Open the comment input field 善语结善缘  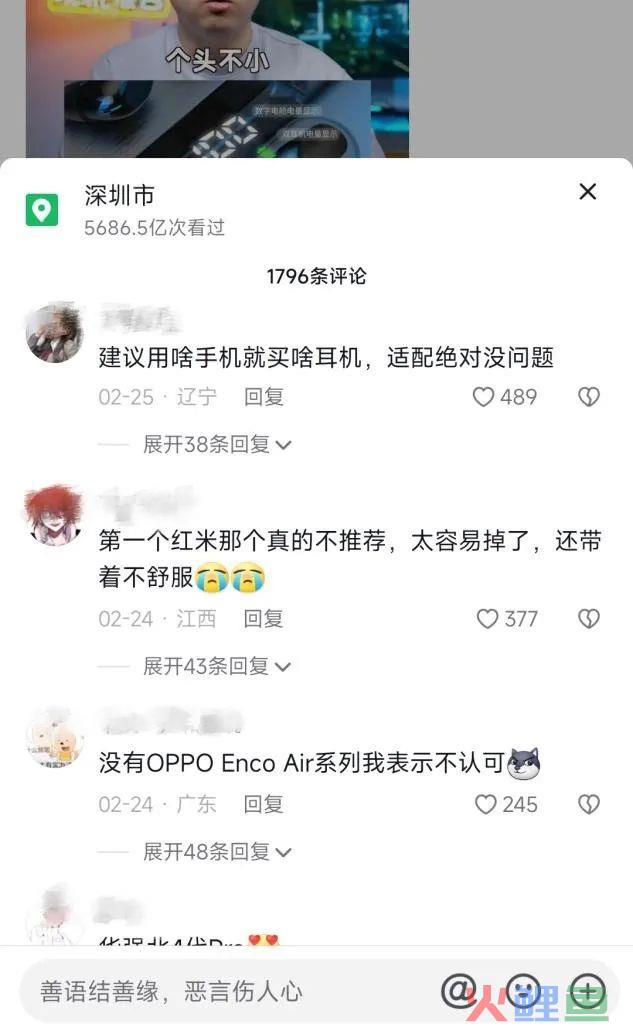pos(200,991)
